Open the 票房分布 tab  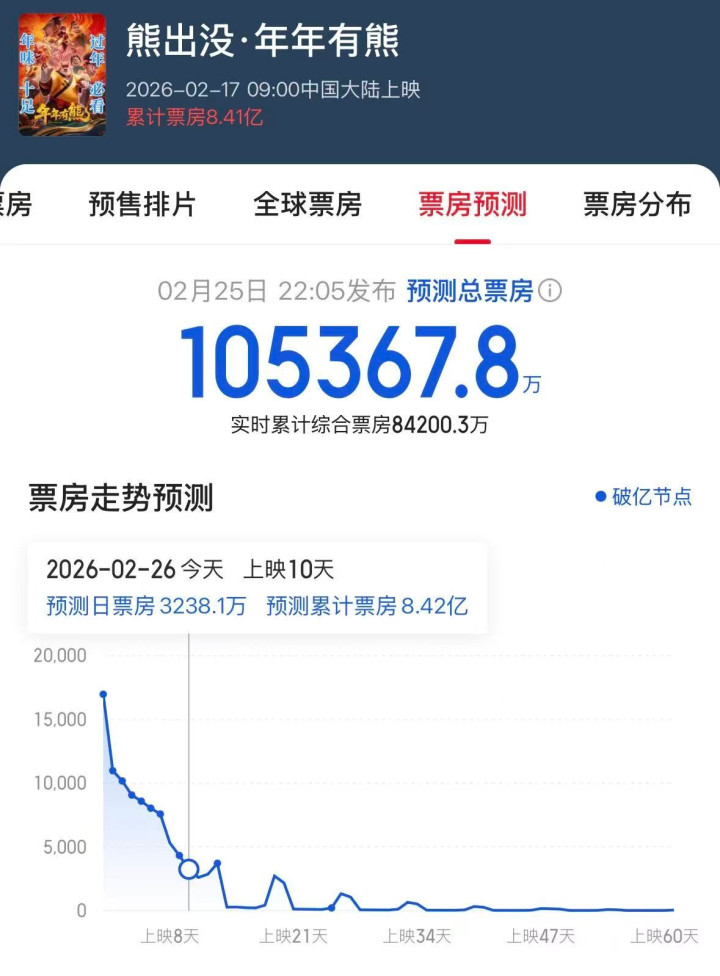pyautogui.click(x=637, y=205)
